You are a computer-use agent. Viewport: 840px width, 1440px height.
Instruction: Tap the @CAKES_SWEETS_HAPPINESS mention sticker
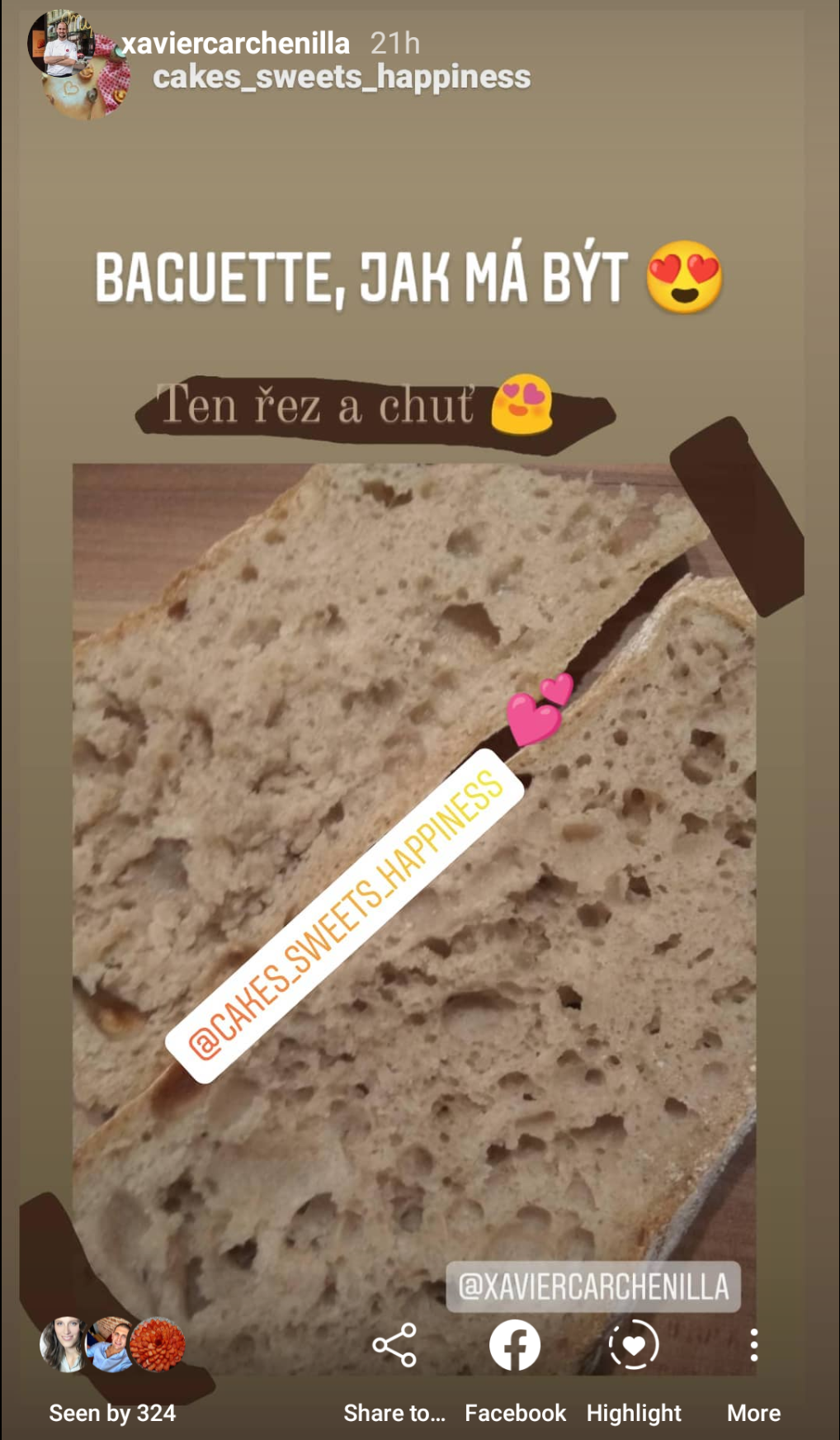coord(345,915)
